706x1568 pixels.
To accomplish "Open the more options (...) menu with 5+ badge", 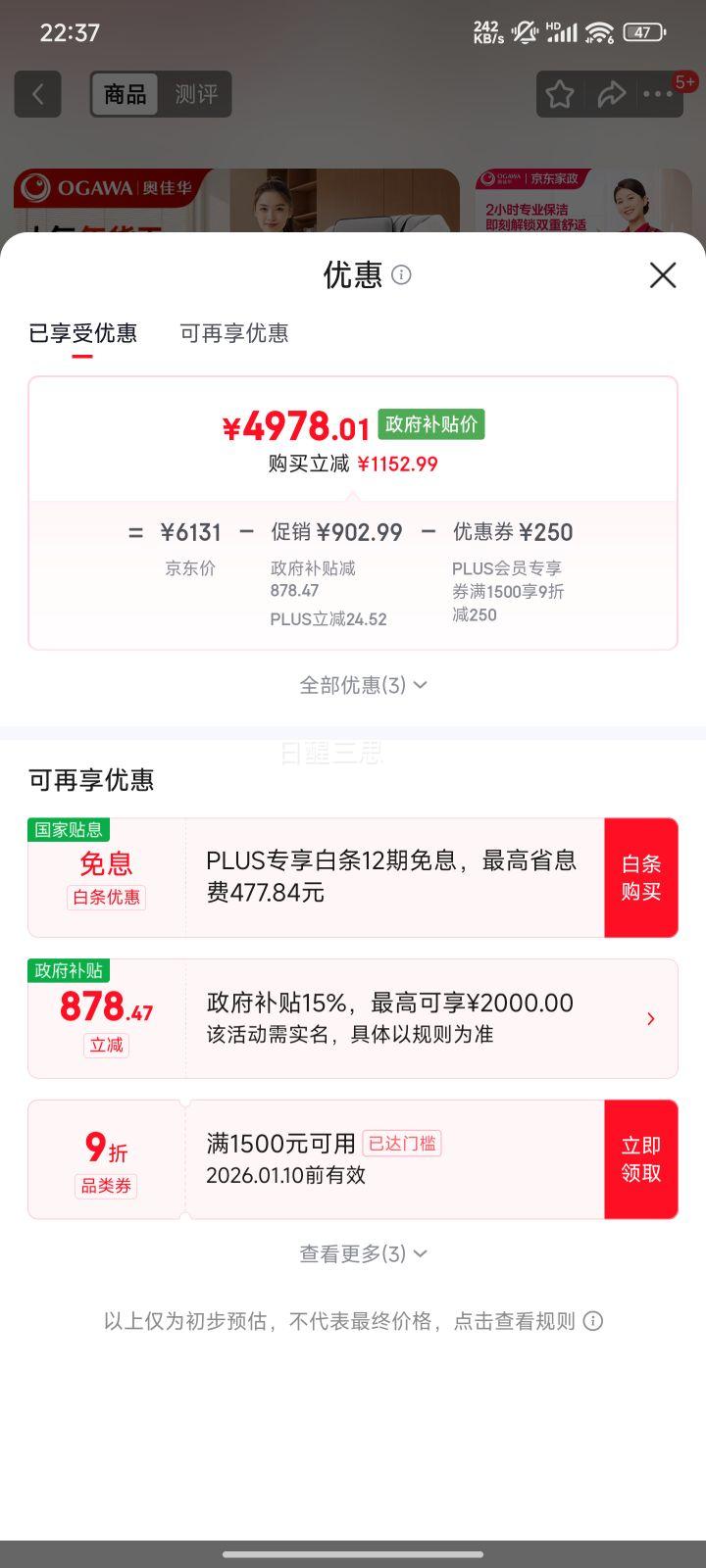I will tap(660, 94).
